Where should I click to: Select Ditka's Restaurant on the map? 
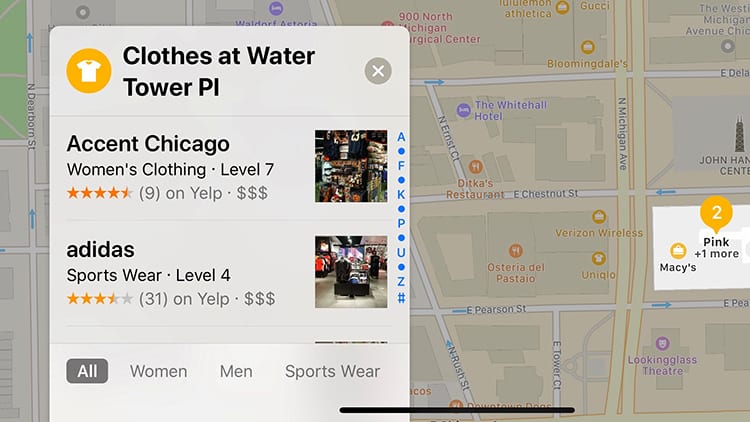[477, 166]
